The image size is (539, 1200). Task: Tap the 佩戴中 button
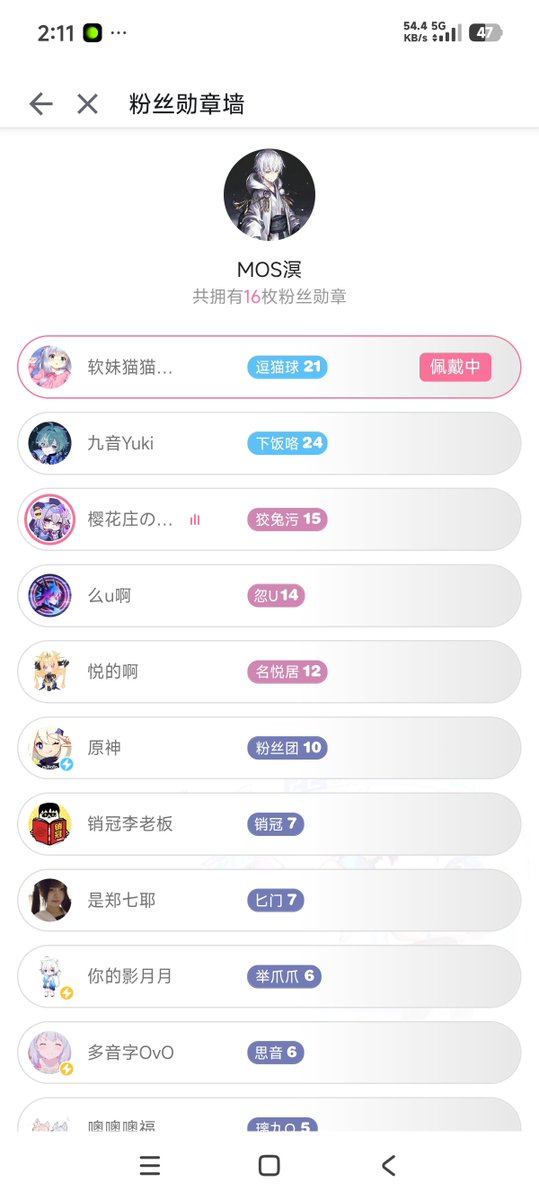pyautogui.click(x=455, y=367)
